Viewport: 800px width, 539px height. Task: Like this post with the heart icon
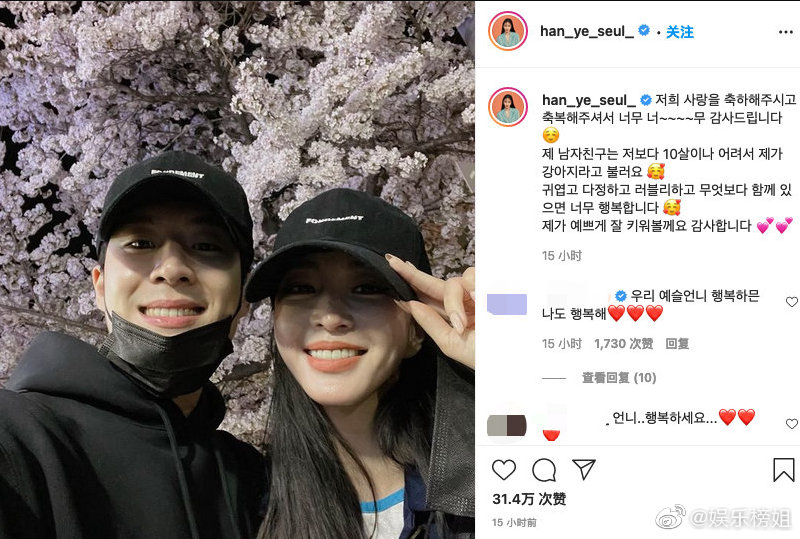[x=505, y=470]
